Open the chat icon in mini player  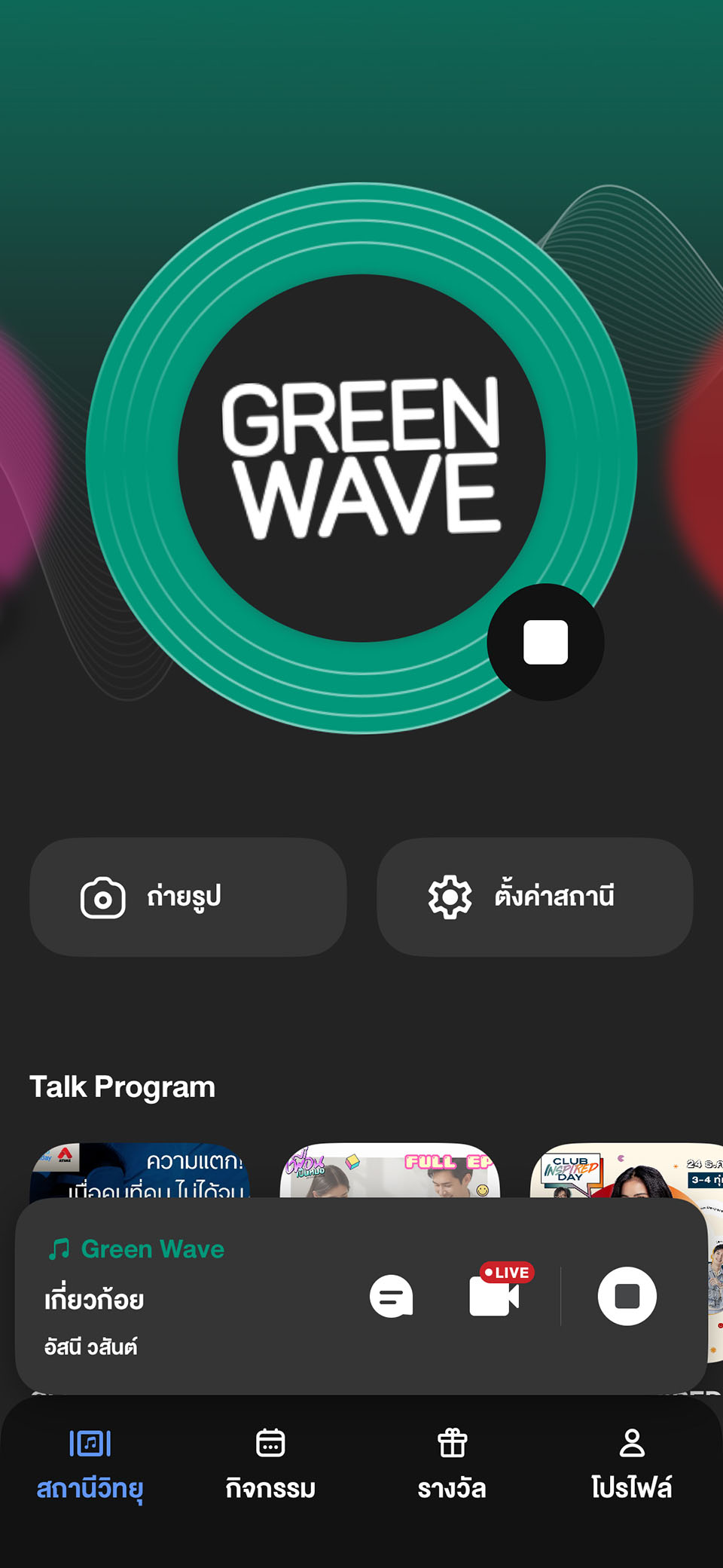391,1296
